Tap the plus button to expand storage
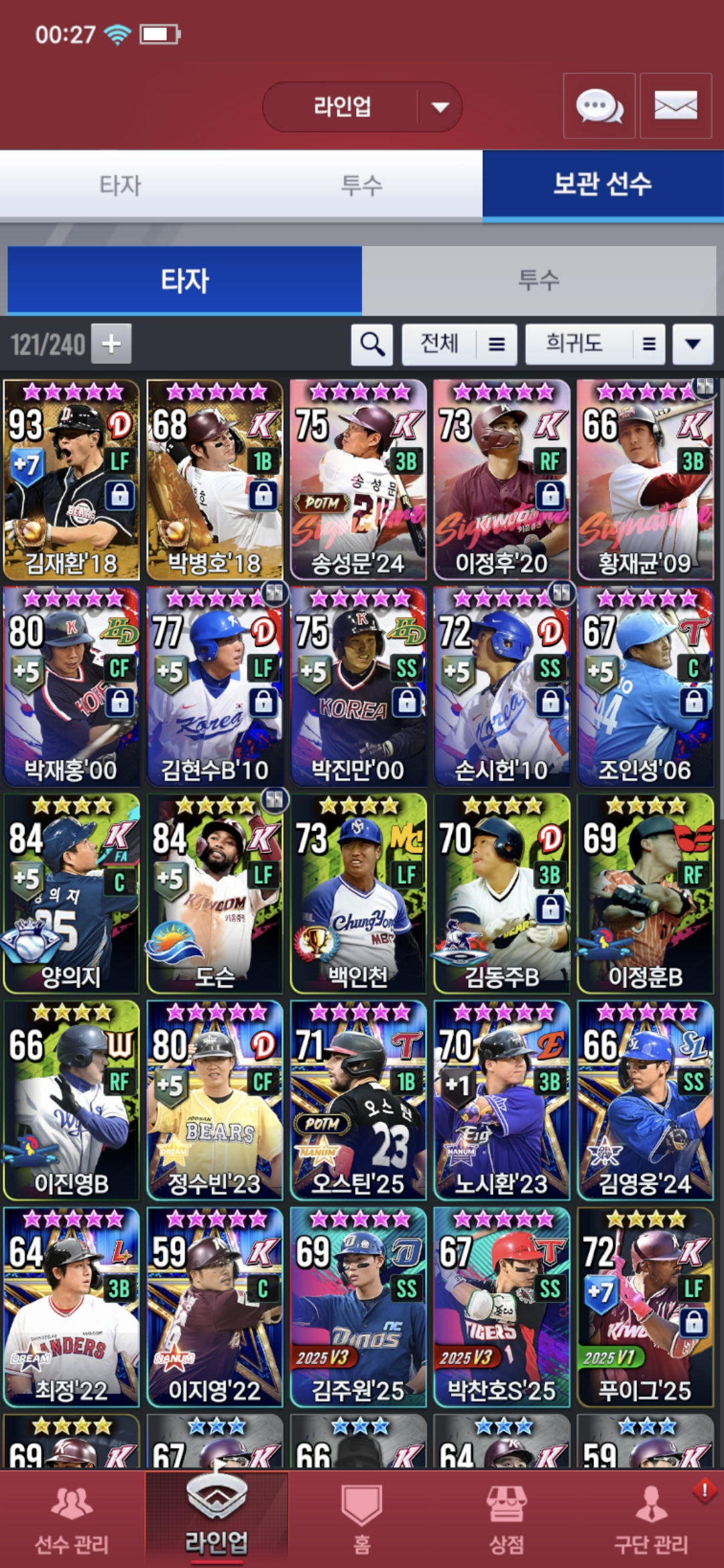The image size is (724, 1568). point(111,344)
